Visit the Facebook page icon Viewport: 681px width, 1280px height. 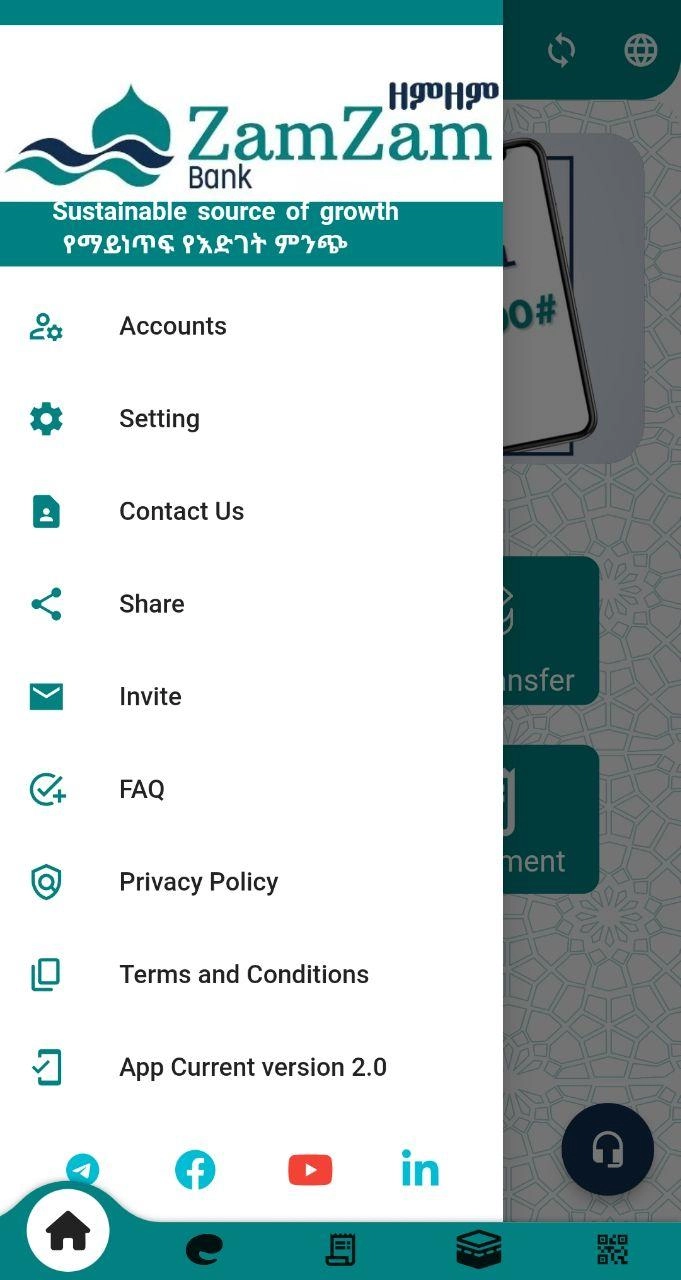pyautogui.click(x=195, y=1169)
